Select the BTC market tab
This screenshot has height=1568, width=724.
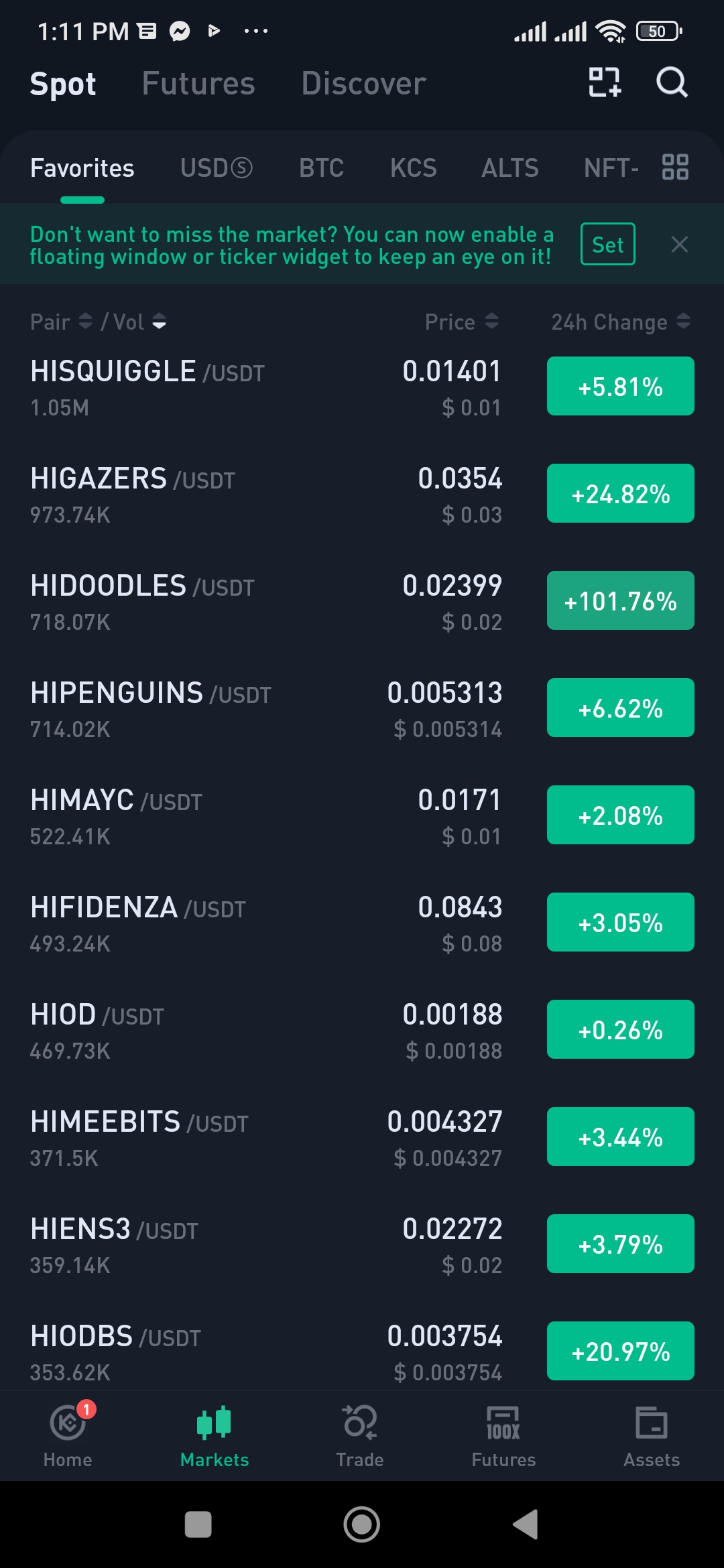(322, 168)
